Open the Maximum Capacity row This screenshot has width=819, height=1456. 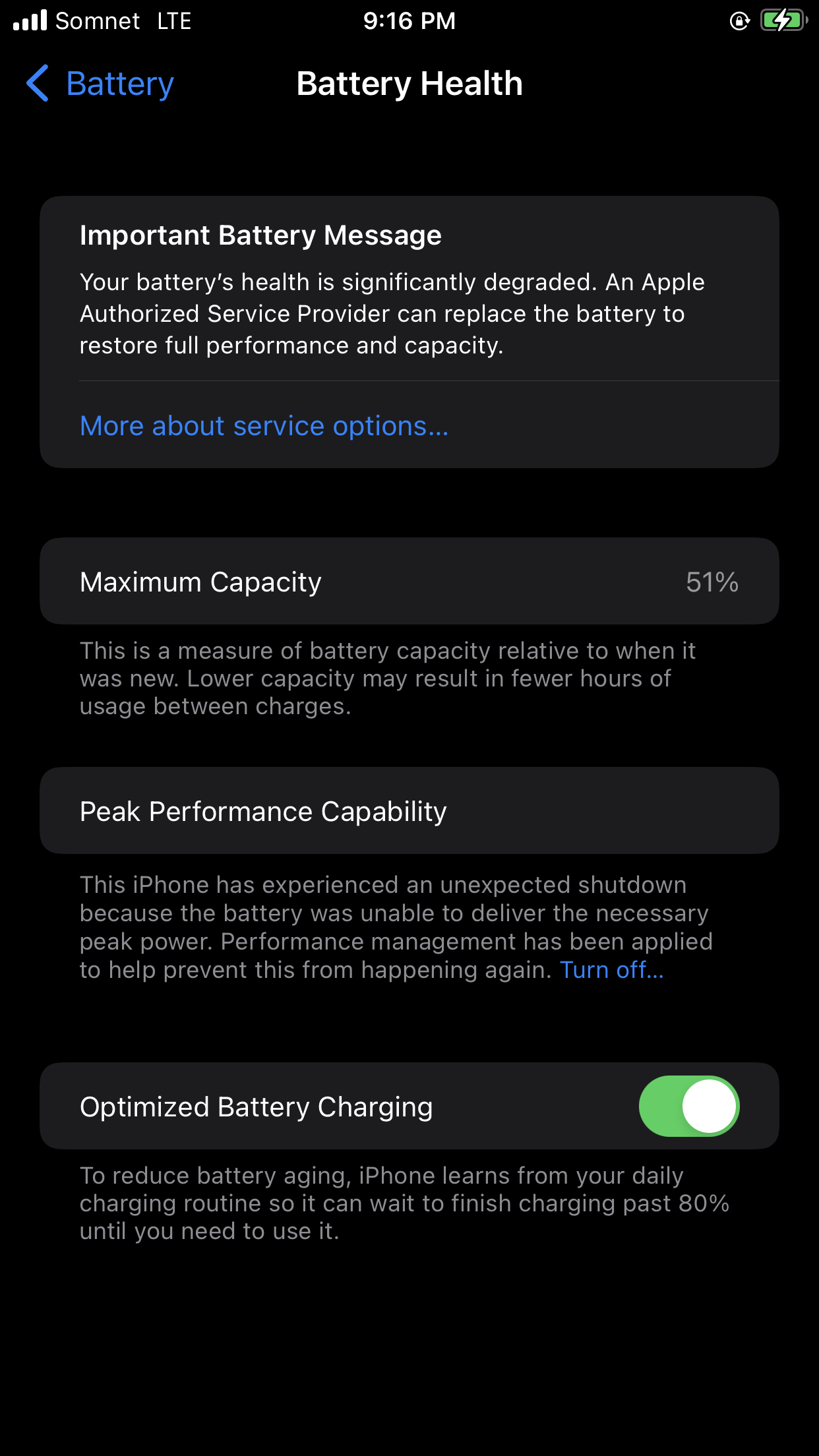pos(409,581)
